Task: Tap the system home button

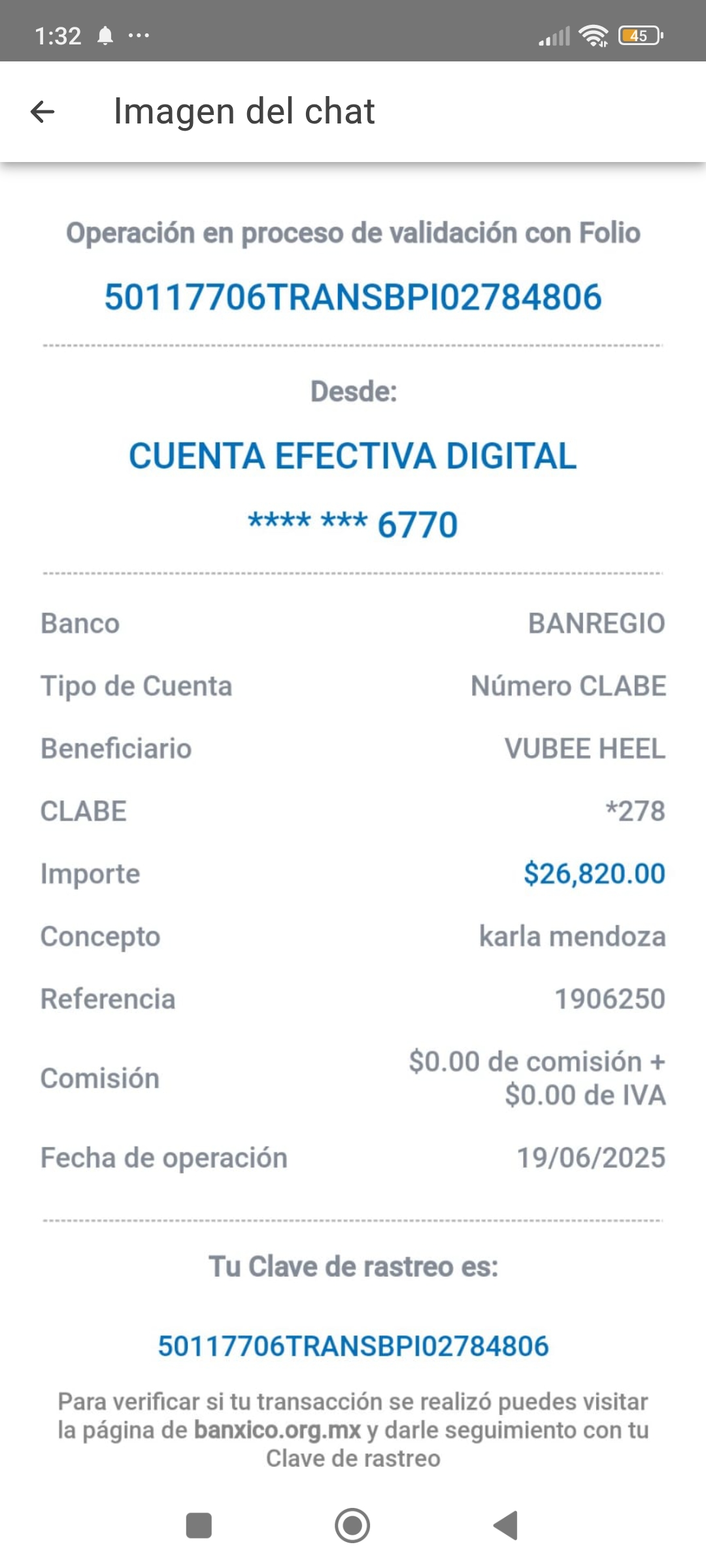Action: click(352, 1526)
